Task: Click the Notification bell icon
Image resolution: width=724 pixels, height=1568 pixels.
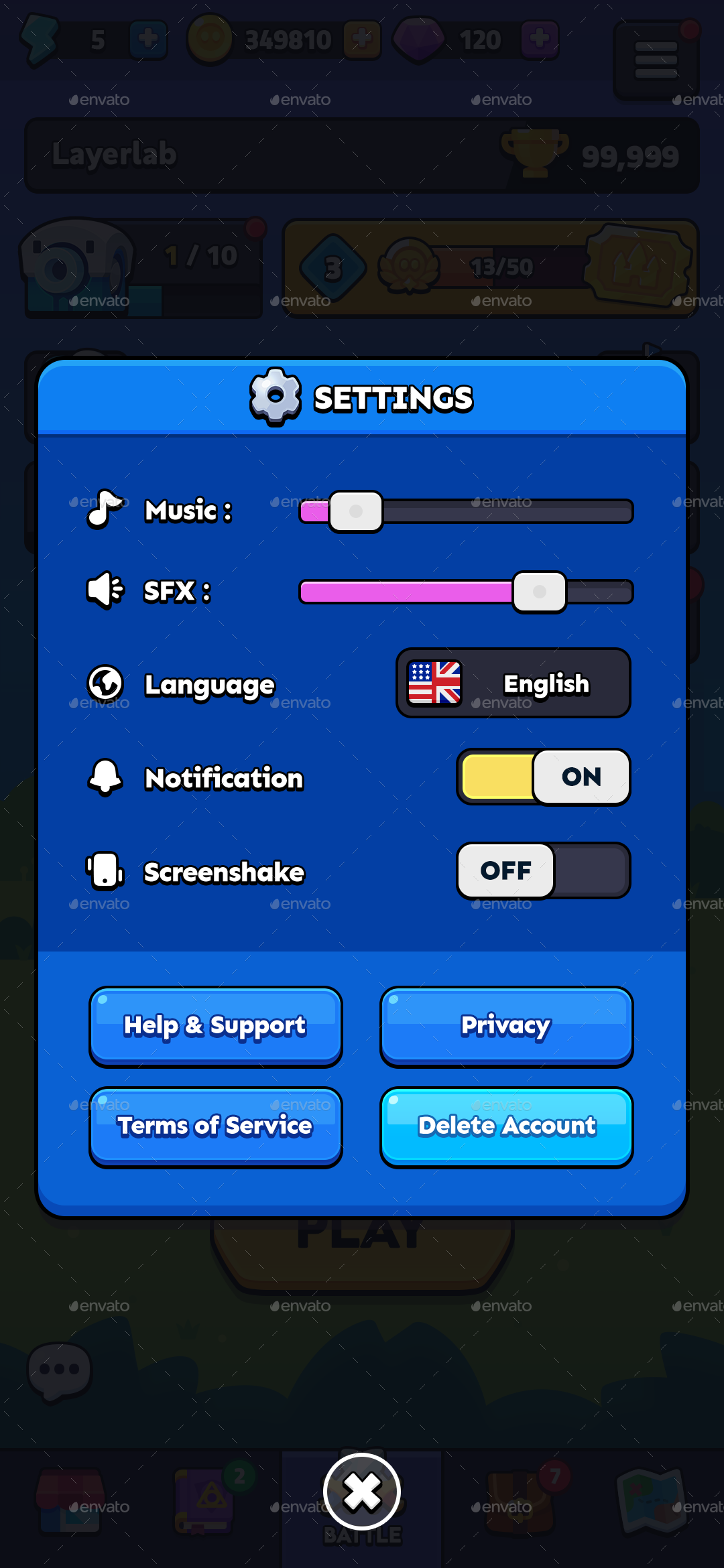Action: (105, 777)
